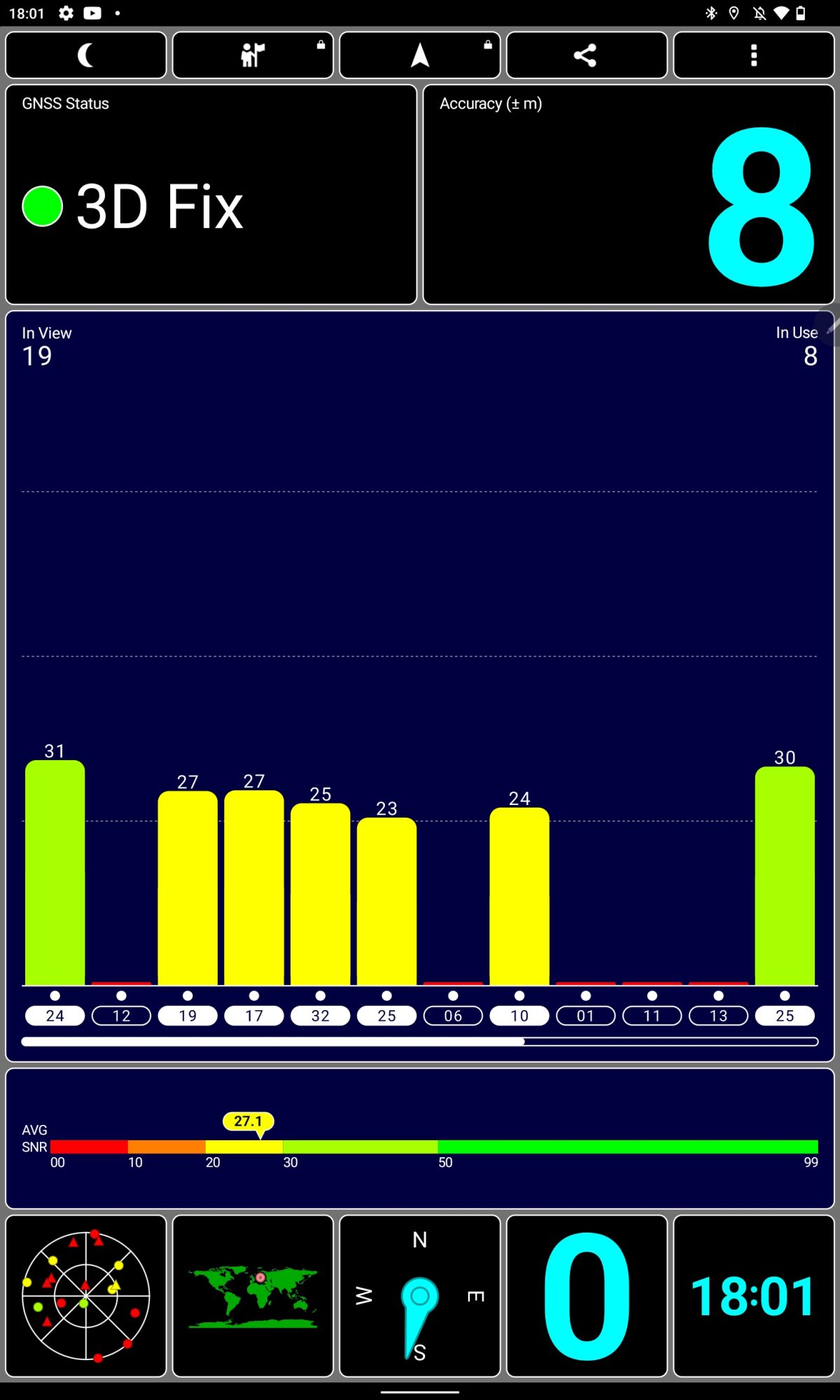Share the current GPS data

point(587,55)
